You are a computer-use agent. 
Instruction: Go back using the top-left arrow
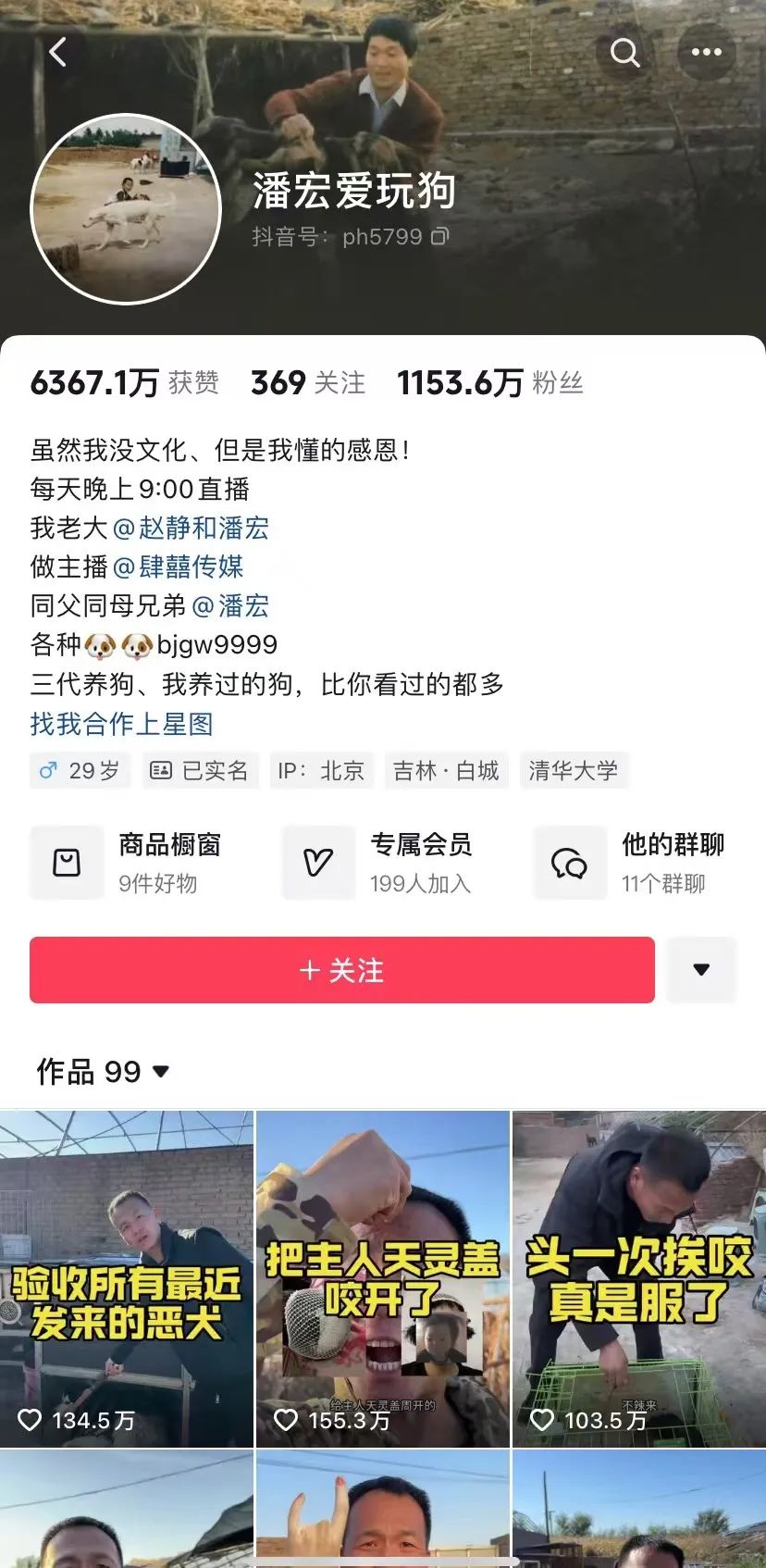click(58, 53)
